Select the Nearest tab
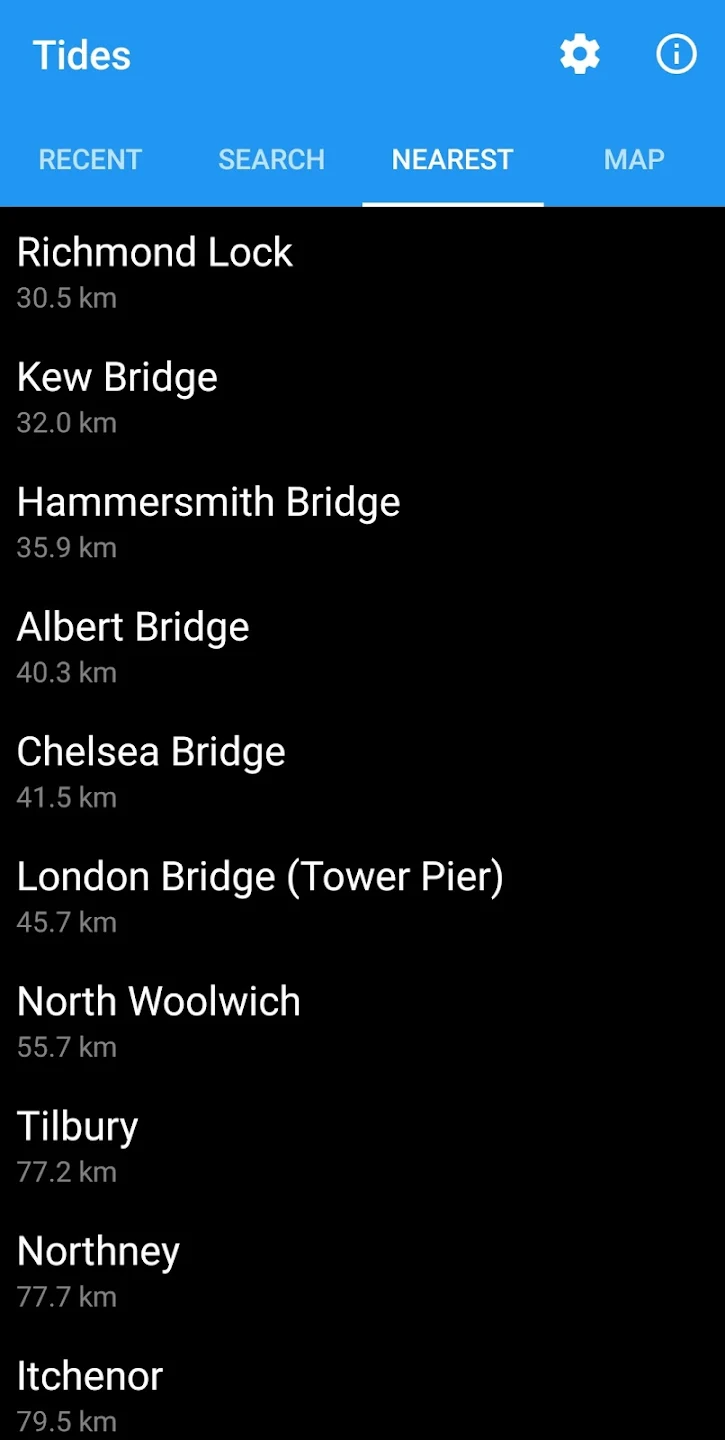Image resolution: width=725 pixels, height=1440 pixels. tap(452, 160)
